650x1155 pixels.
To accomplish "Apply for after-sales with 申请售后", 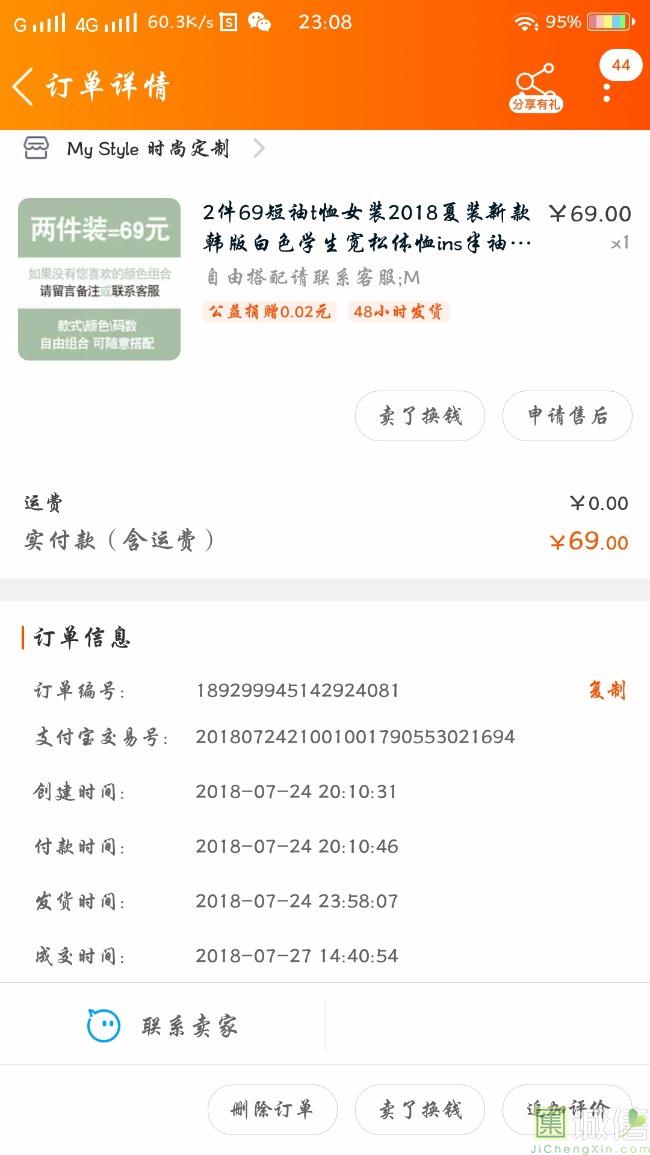I will pyautogui.click(x=567, y=416).
